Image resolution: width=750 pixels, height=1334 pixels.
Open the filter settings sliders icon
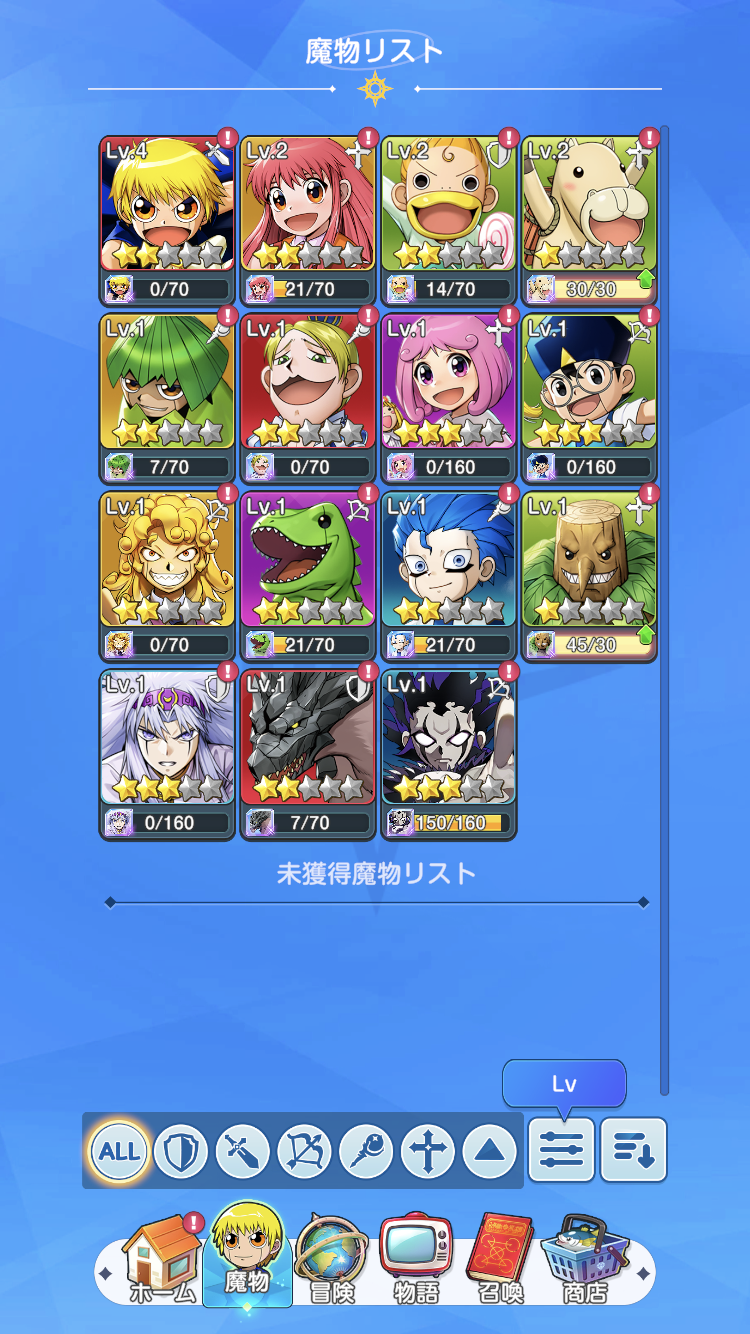(x=561, y=1152)
